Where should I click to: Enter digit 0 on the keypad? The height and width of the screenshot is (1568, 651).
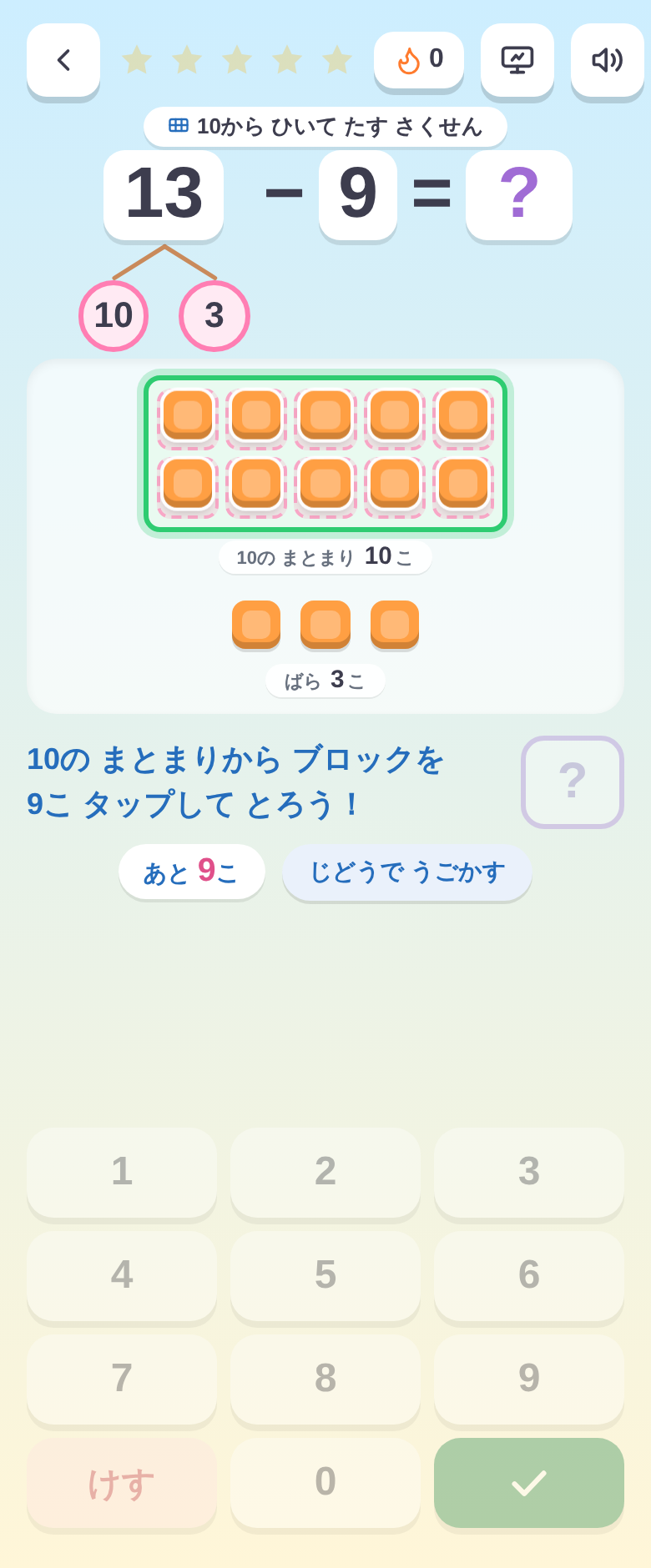pyautogui.click(x=325, y=1482)
